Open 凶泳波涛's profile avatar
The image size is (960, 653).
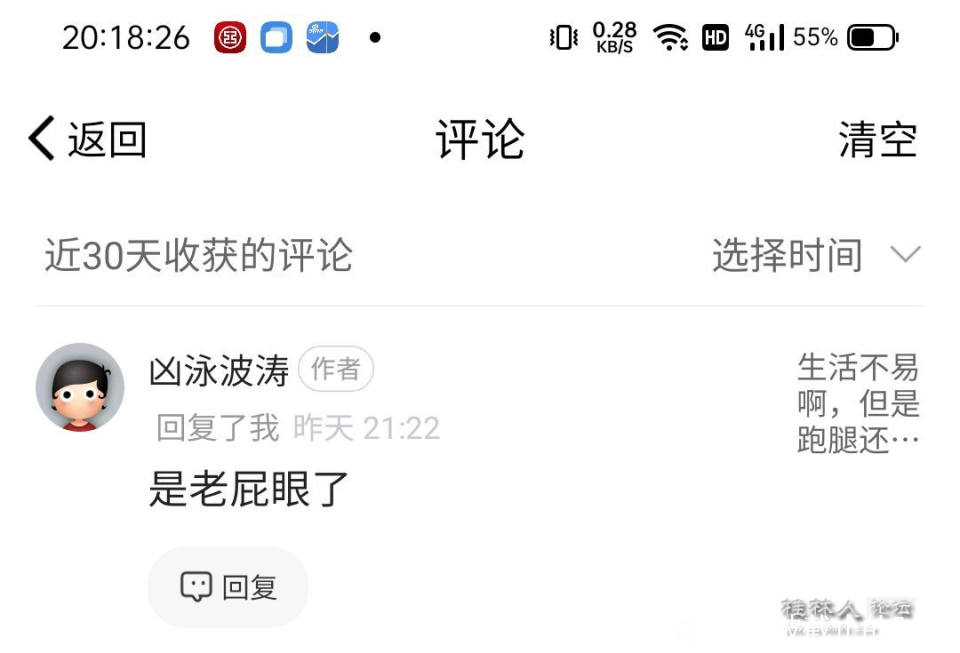tap(80, 387)
